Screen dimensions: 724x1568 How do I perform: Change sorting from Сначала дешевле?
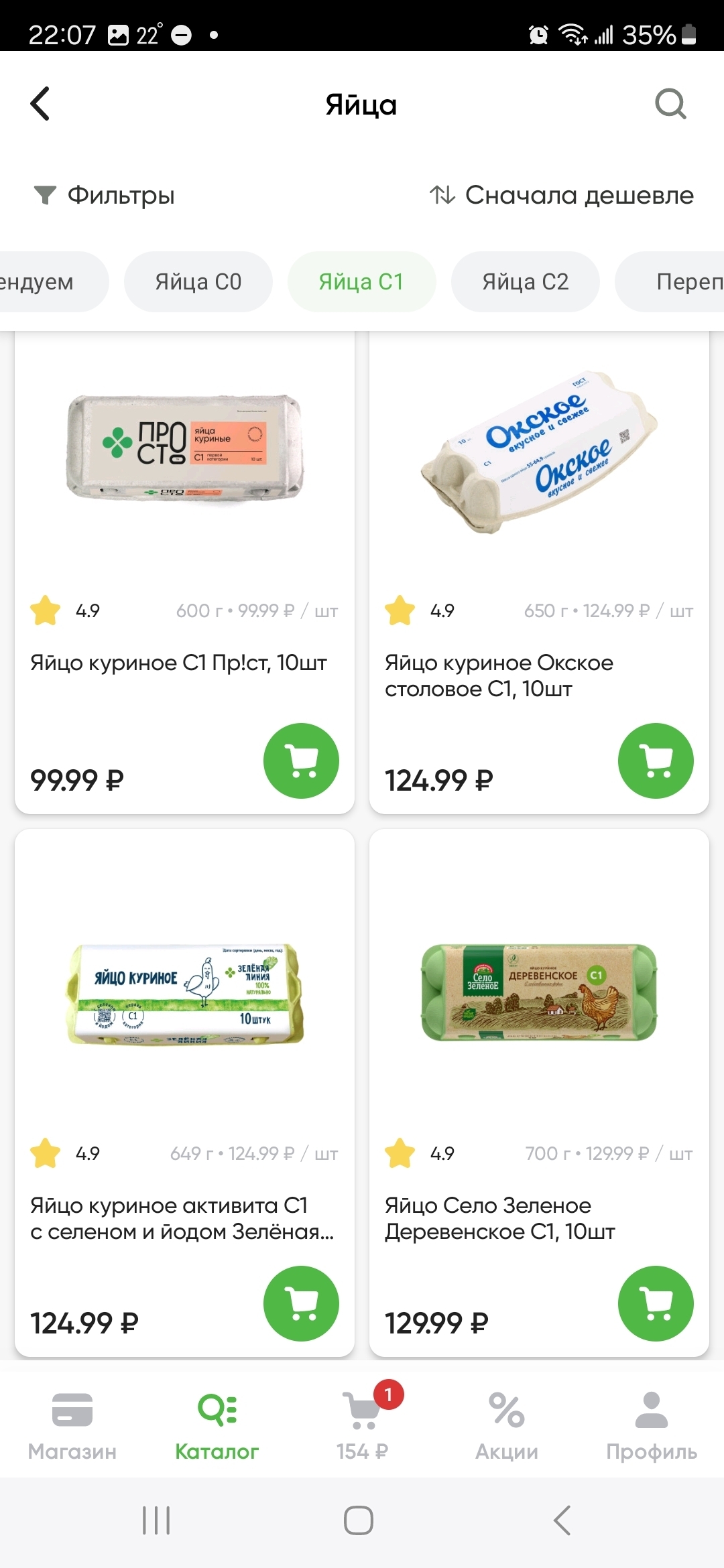562,195
